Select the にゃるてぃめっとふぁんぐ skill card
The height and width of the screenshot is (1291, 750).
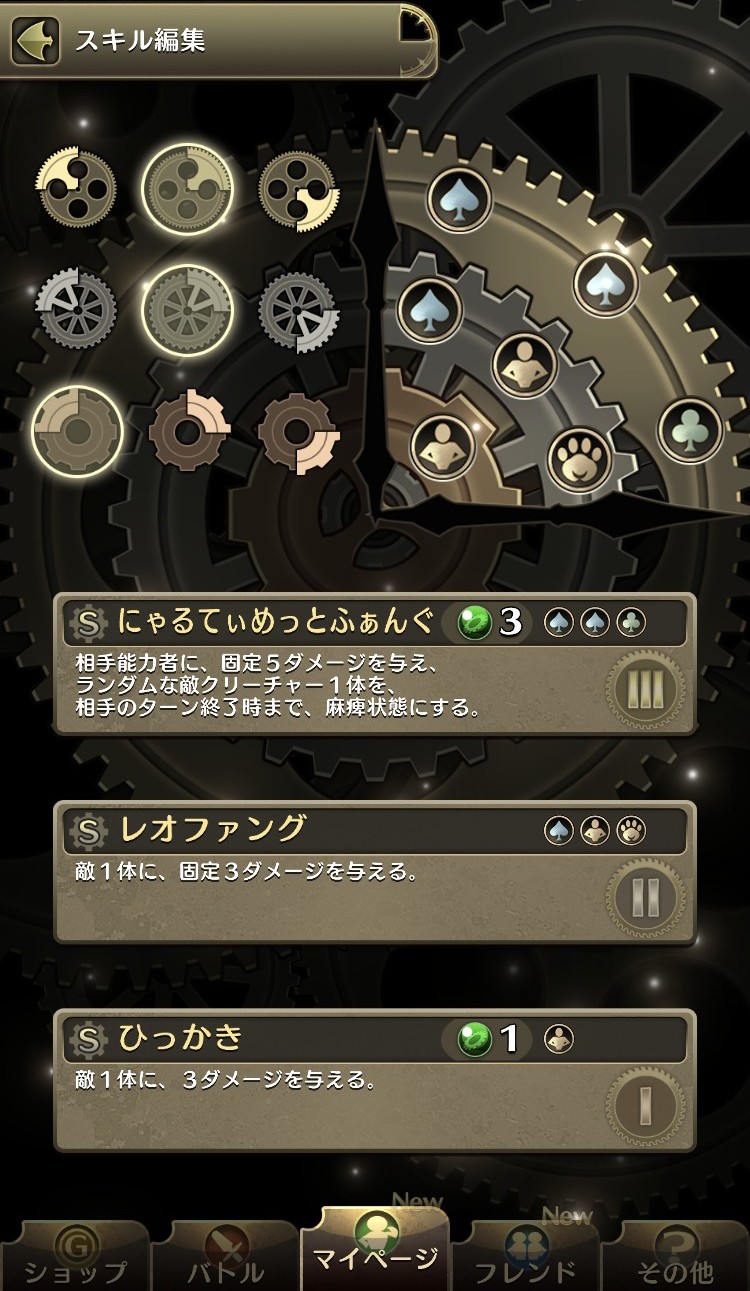(x=375, y=664)
